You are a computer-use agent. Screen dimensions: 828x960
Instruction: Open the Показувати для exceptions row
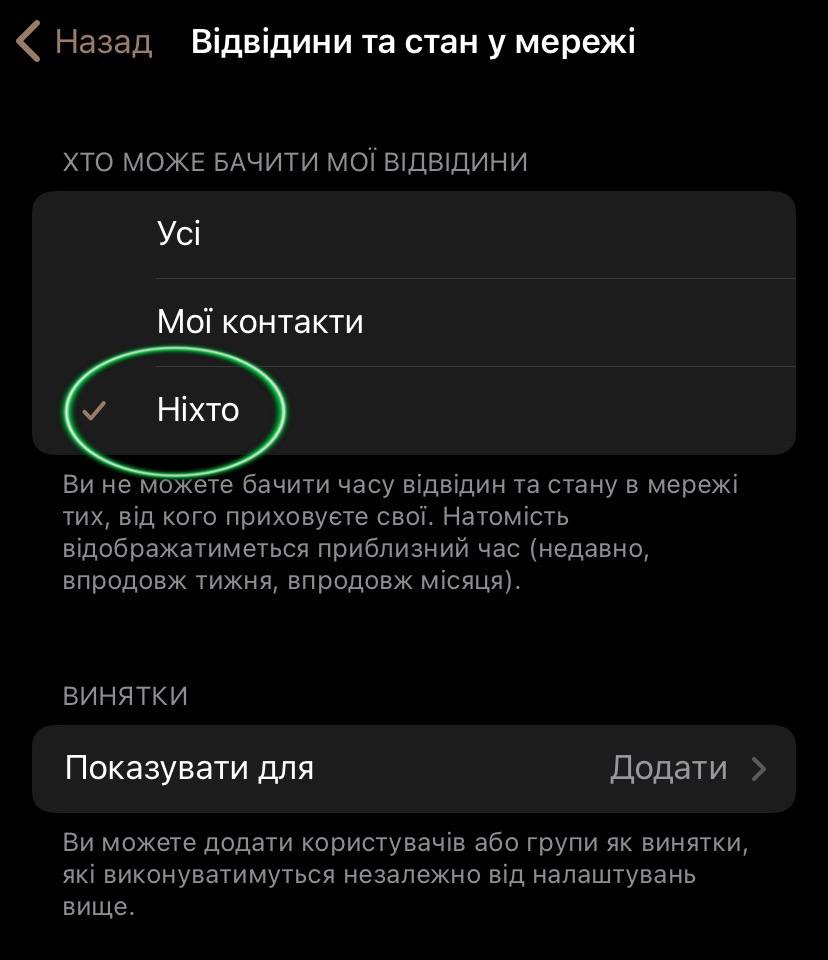coord(414,768)
